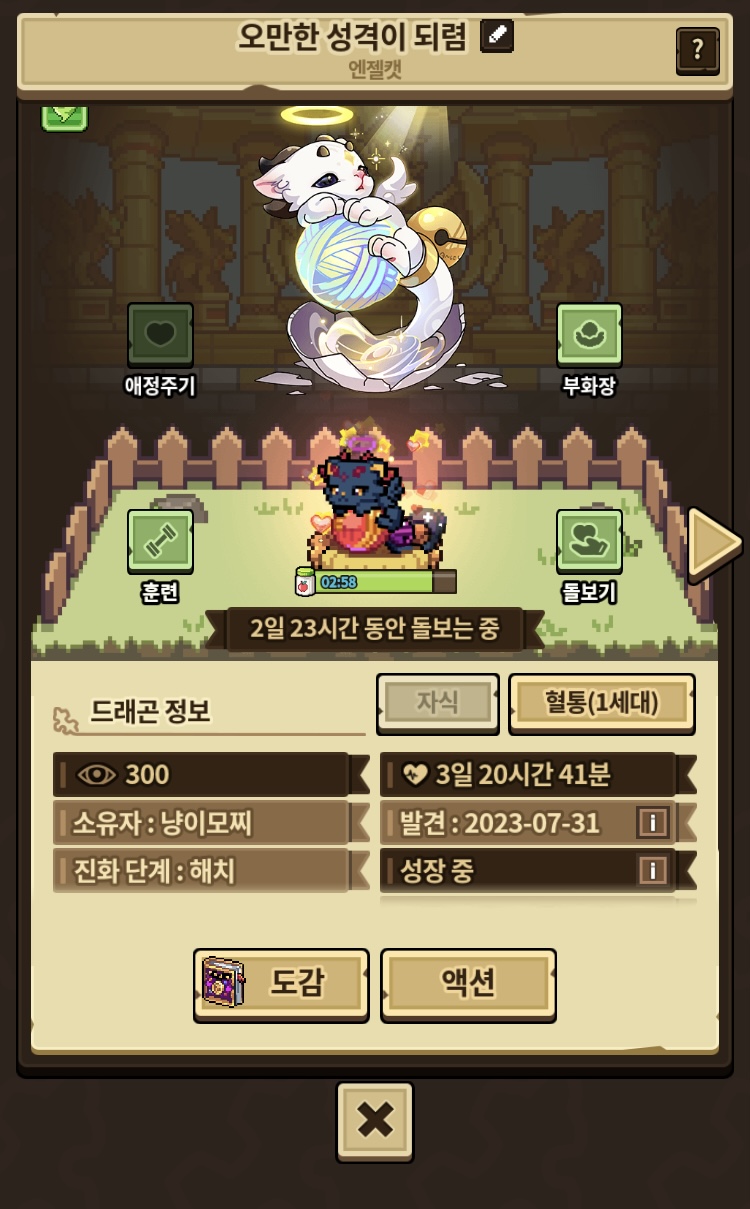Image resolution: width=750 pixels, height=1209 pixels.
Task: Start 훈련 training
Action: (x=160, y=542)
